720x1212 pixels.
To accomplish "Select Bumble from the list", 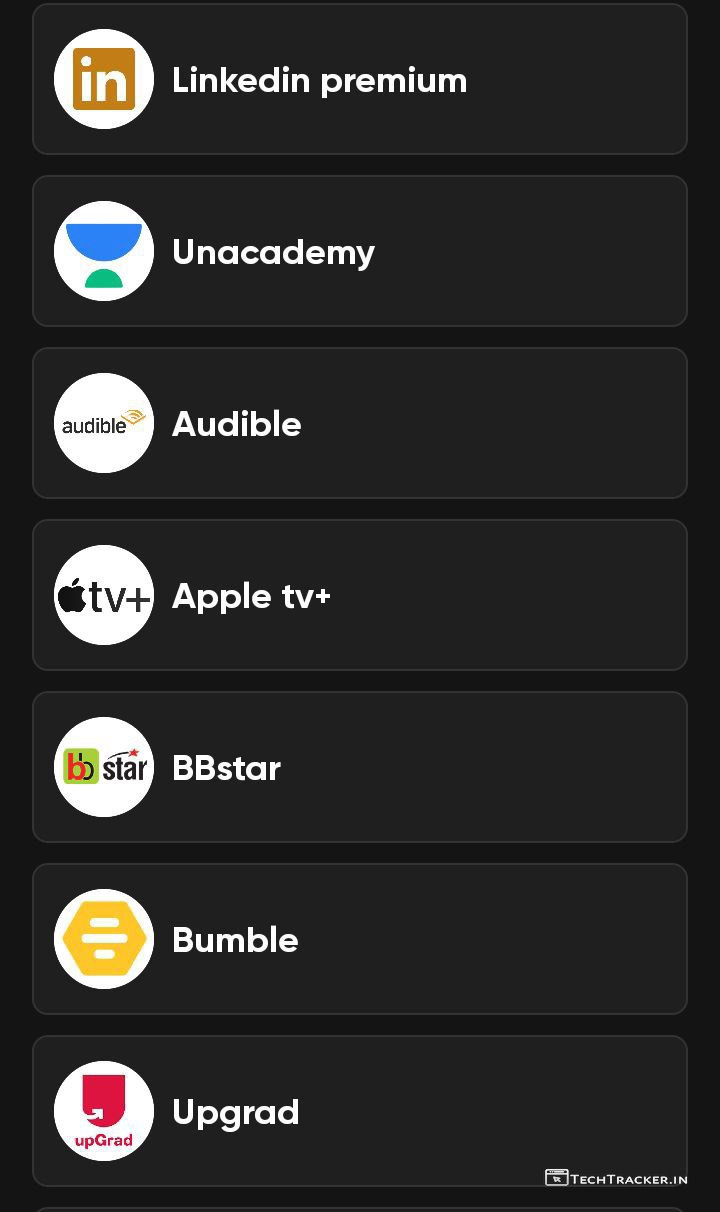I will 360,940.
